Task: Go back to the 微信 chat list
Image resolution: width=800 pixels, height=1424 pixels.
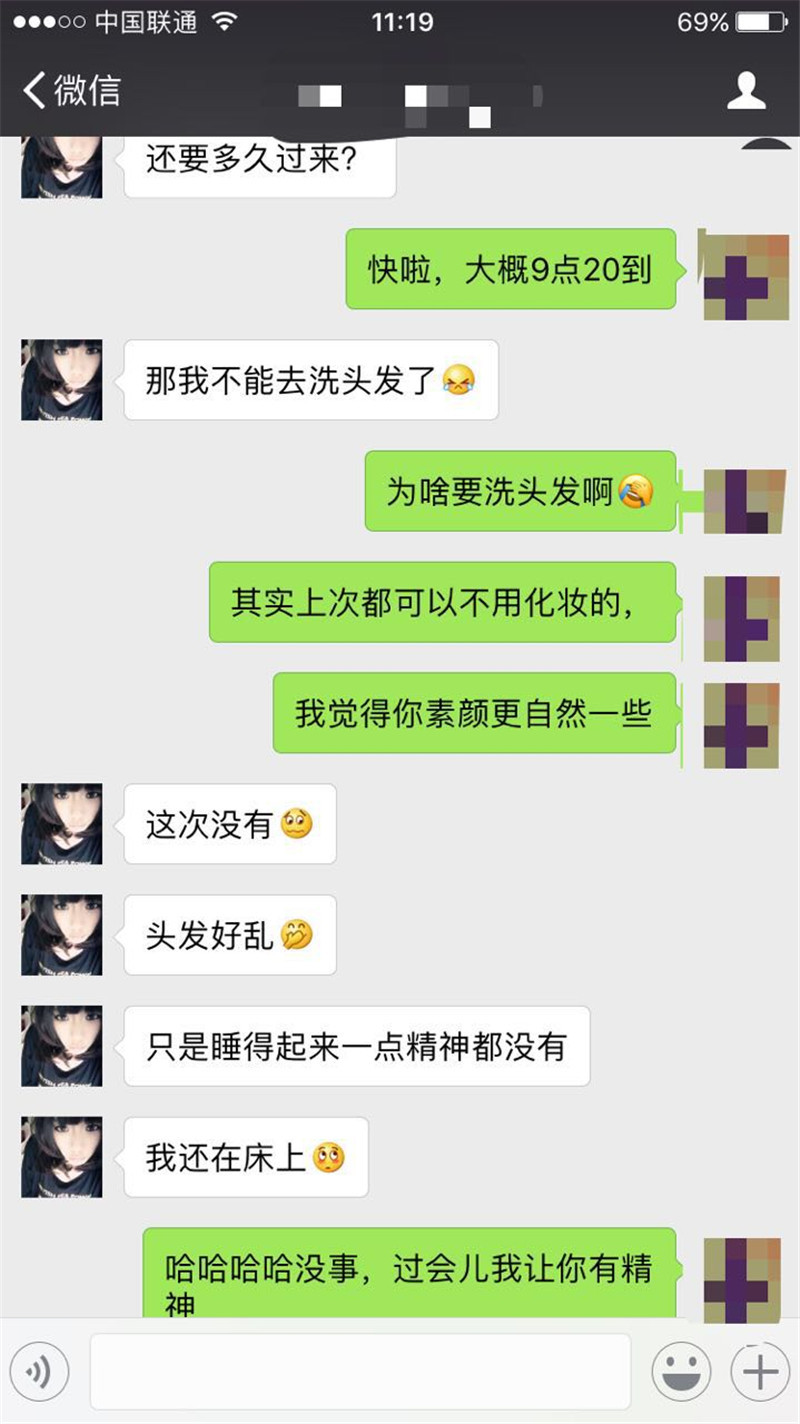Action: [70, 90]
